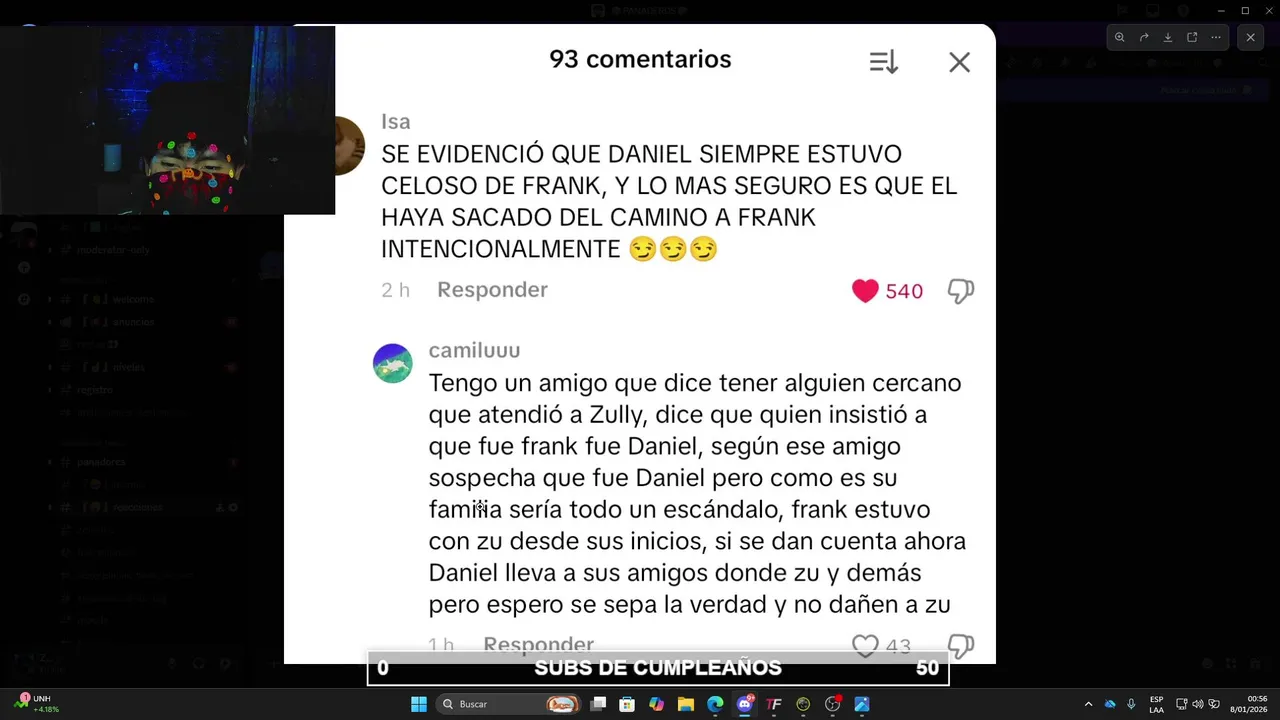Dislike camiluuu's comment
The height and width of the screenshot is (720, 1280).
960,646
